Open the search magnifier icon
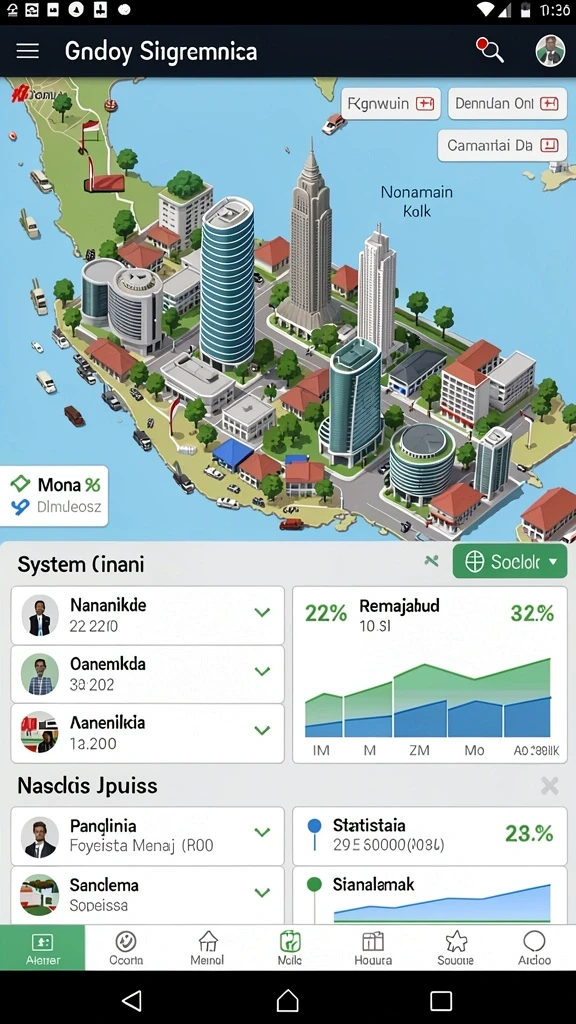Viewport: 576px width, 1024px height. [490, 50]
